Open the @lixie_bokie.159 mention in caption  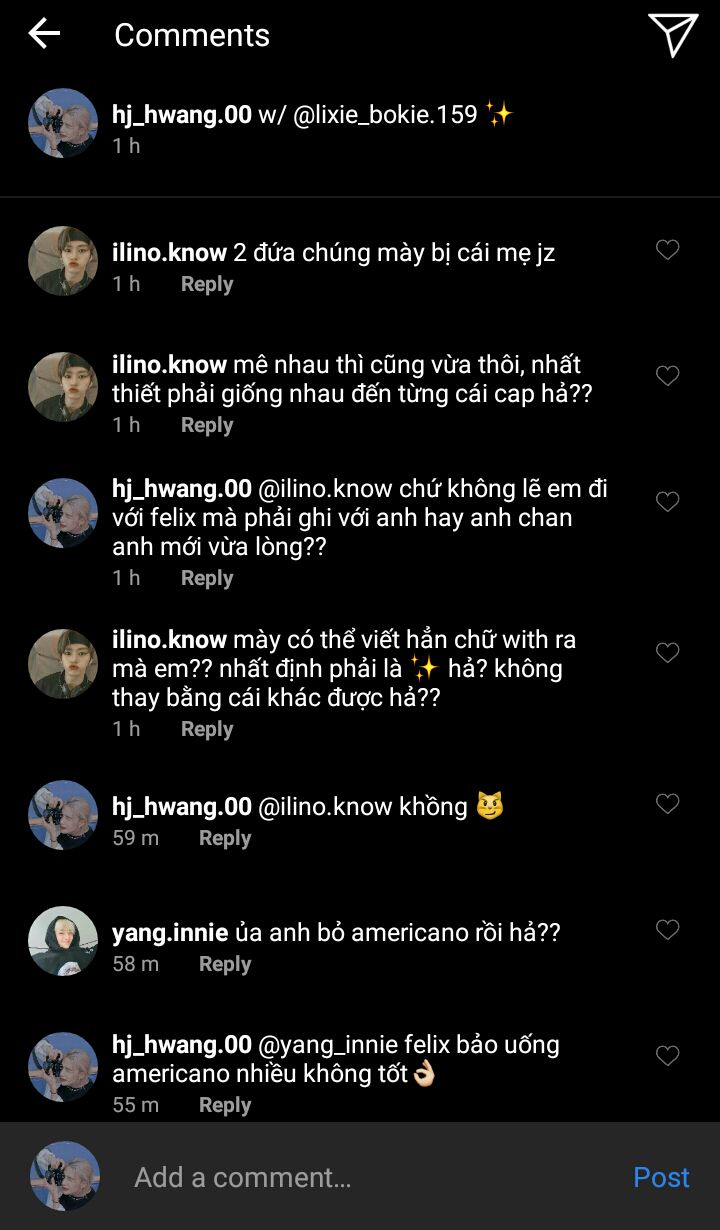pyautogui.click(x=385, y=115)
